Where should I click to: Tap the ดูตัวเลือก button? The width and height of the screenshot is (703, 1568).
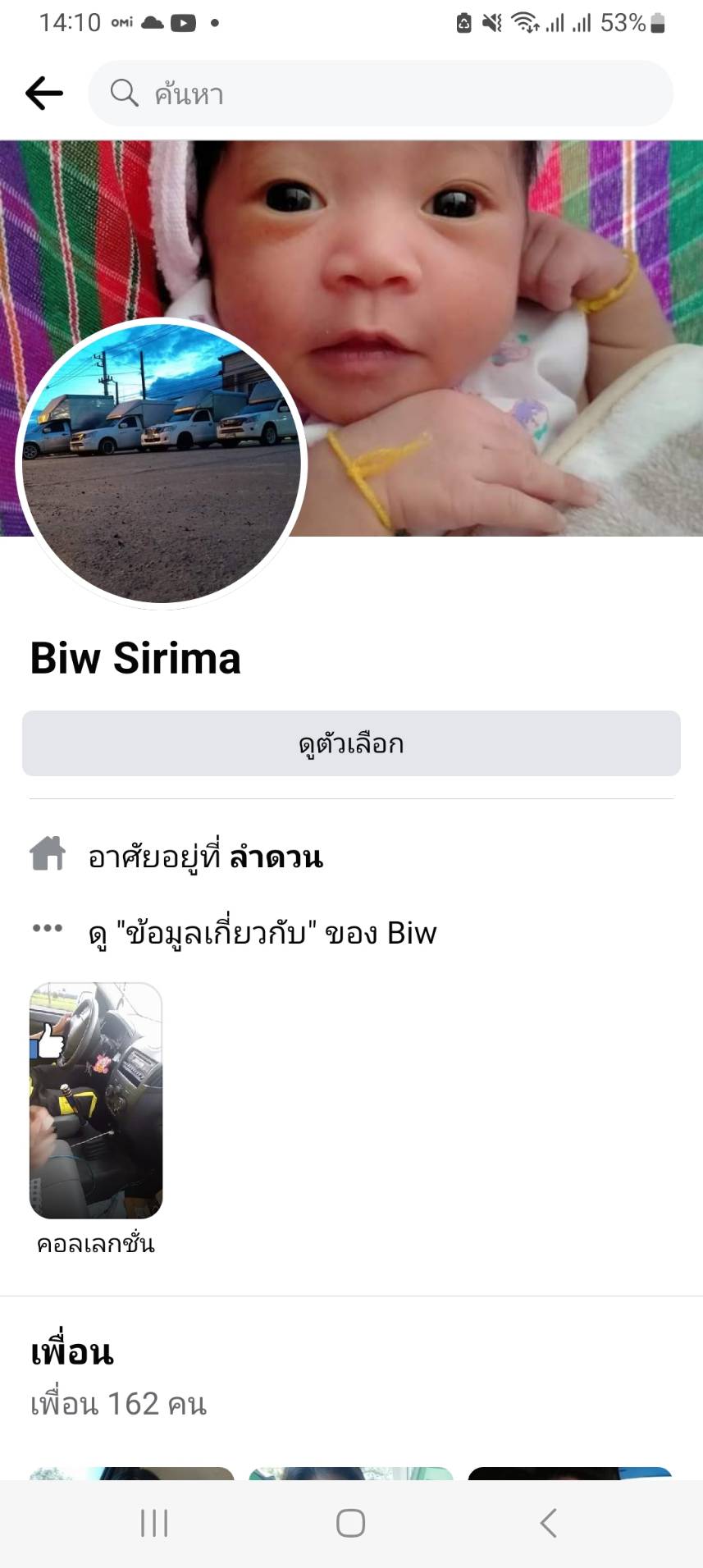point(351,743)
